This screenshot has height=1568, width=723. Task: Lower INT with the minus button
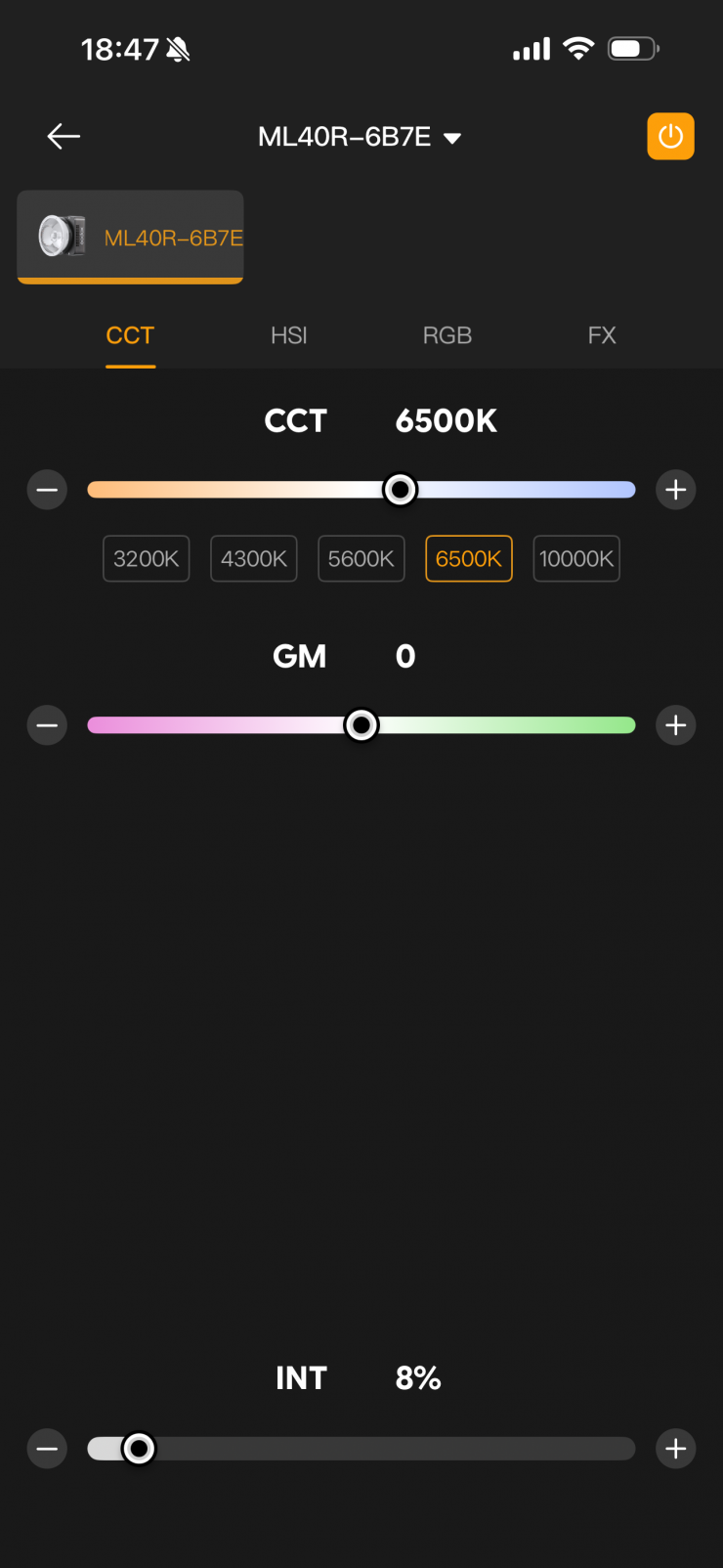[47, 1449]
